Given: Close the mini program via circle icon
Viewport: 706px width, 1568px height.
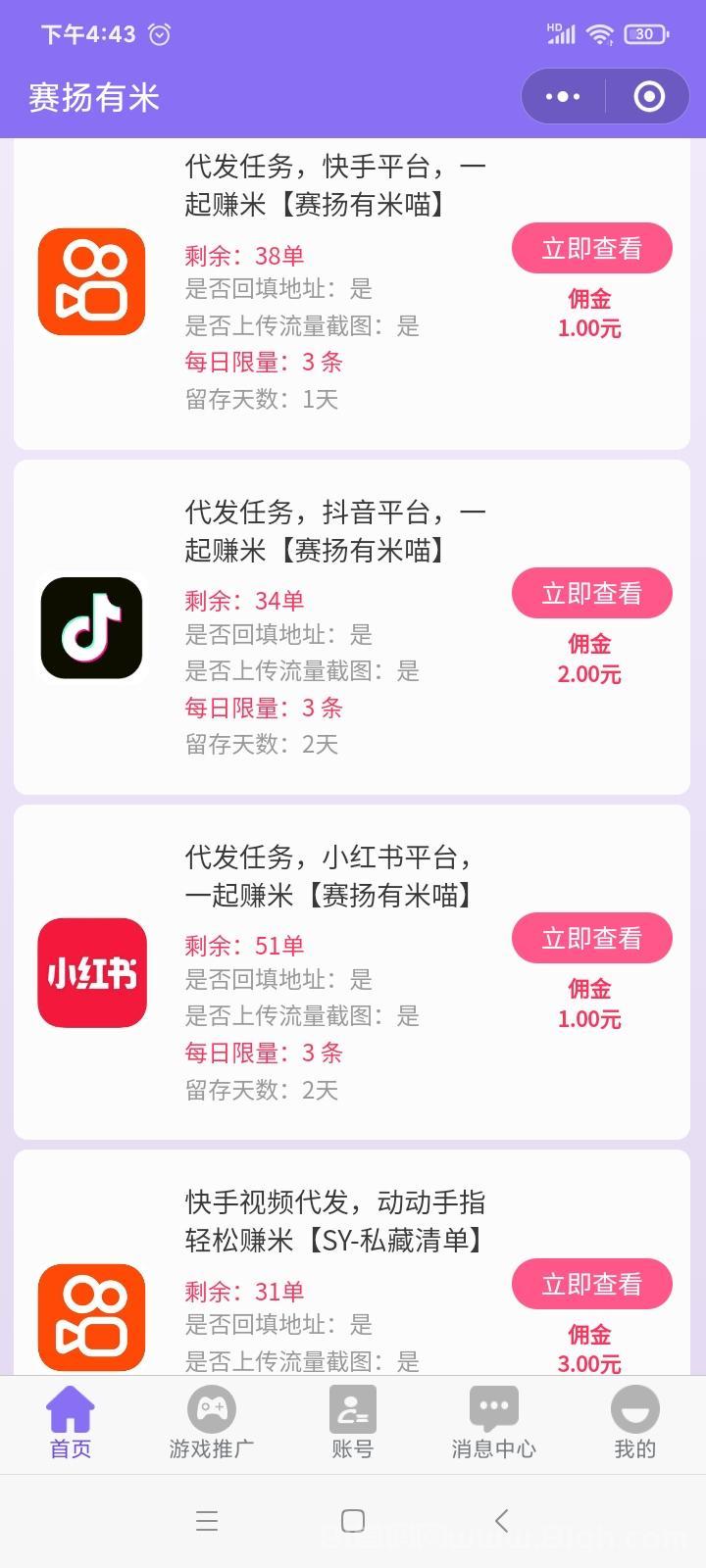Looking at the screenshot, I should (x=649, y=96).
